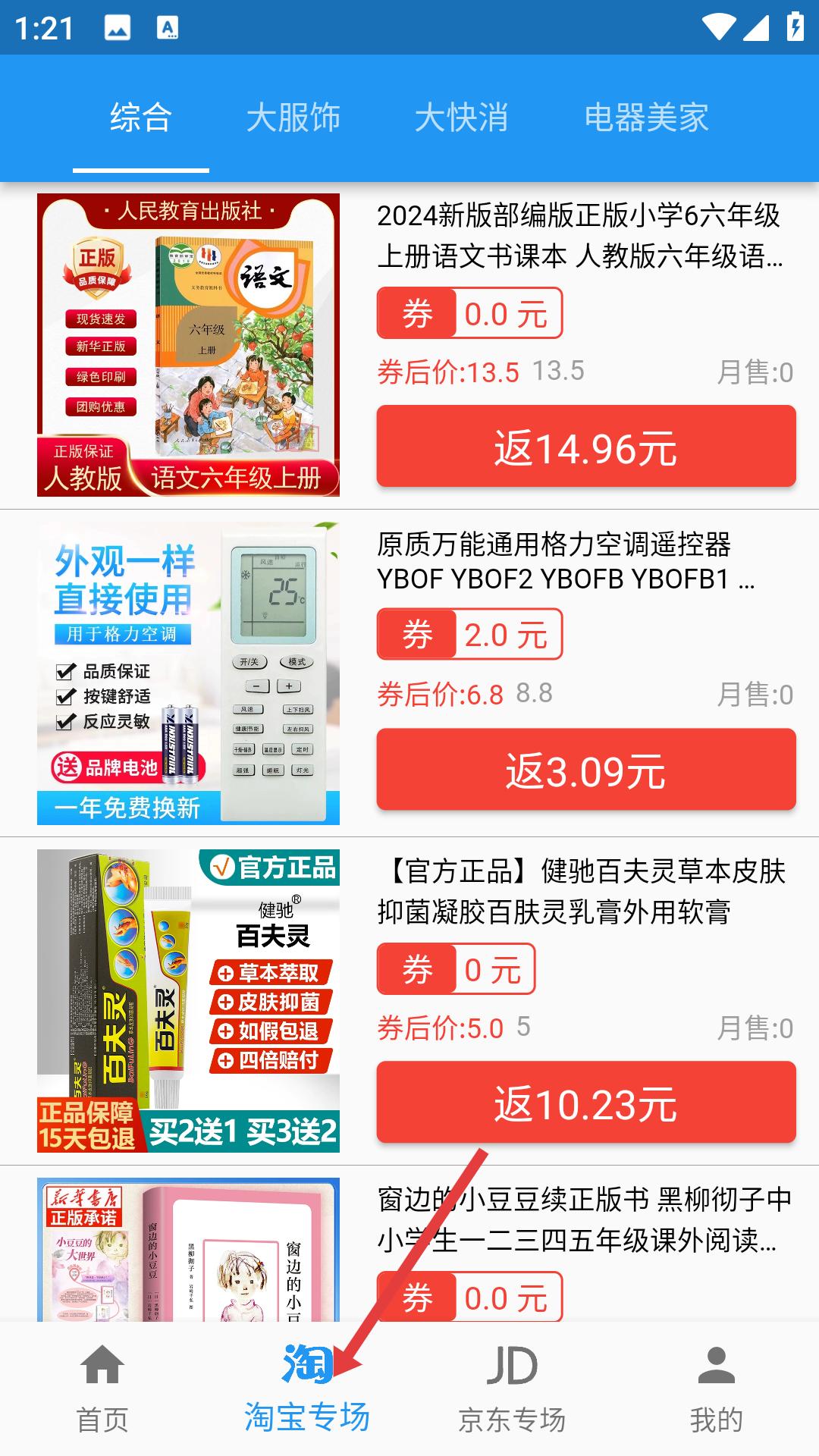This screenshot has width=819, height=1456.
Task: Open the 我的 profile tab
Action: point(716,1388)
